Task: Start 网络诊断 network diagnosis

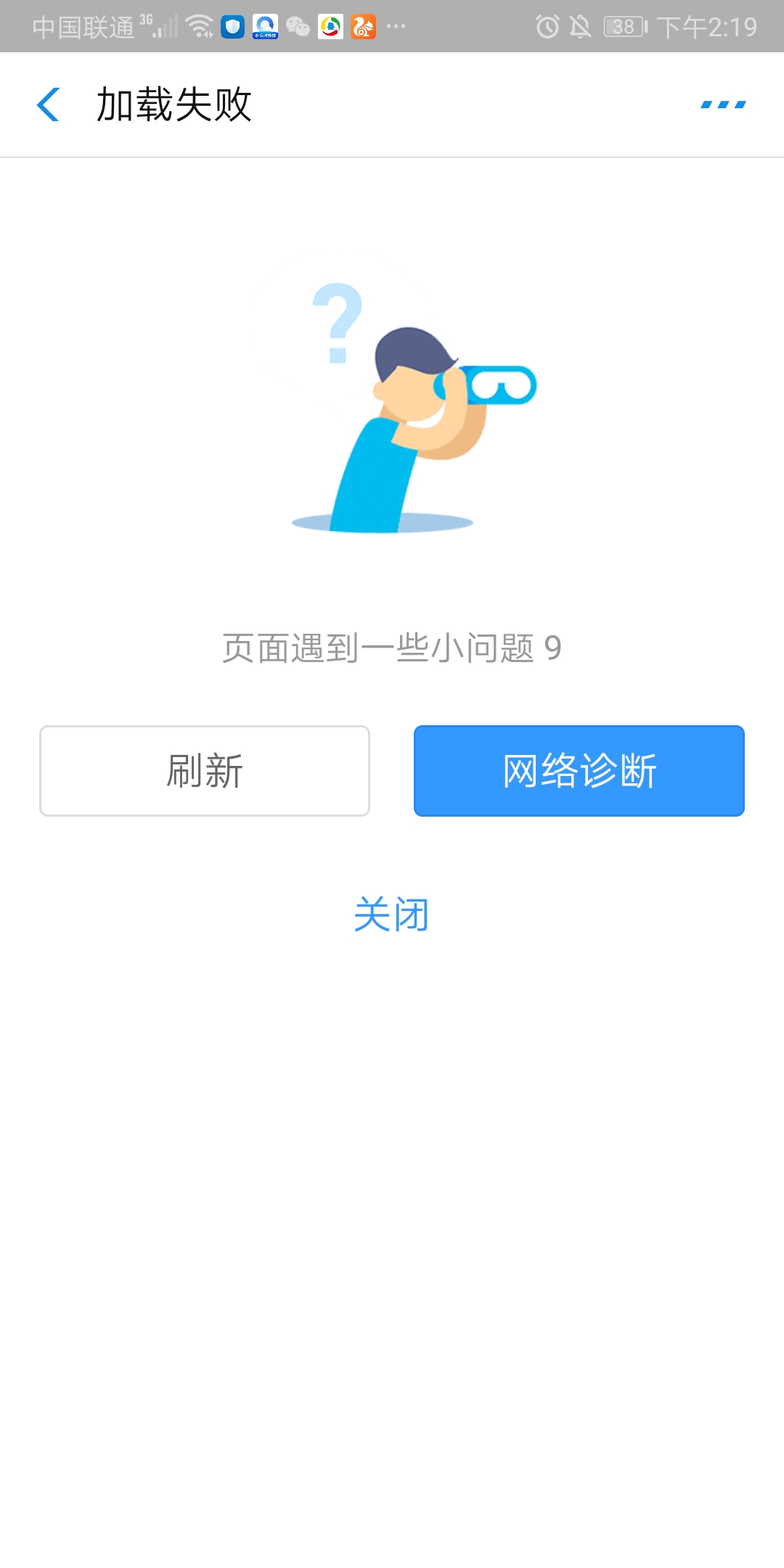Action: click(579, 769)
